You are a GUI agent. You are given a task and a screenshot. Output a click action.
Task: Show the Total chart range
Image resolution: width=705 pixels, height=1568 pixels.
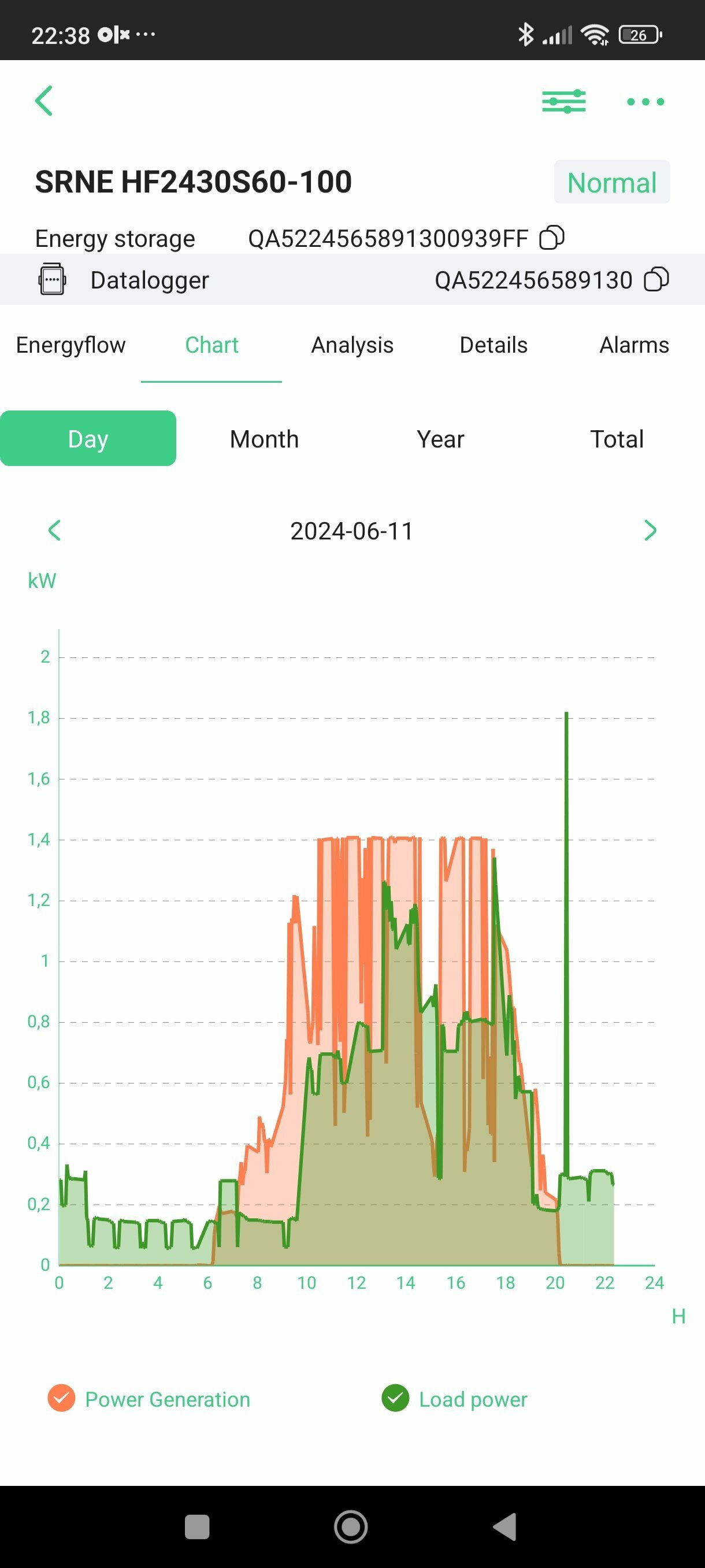(617, 439)
